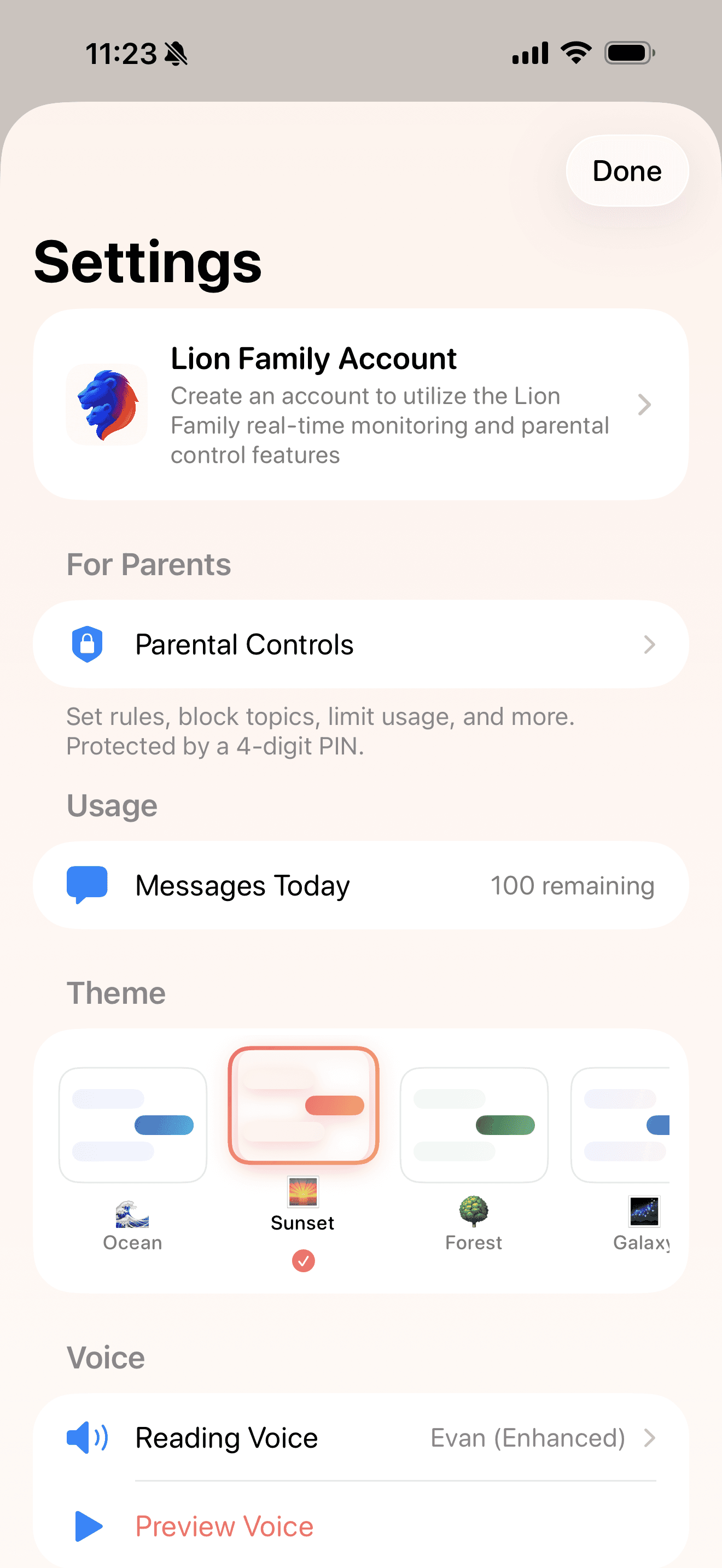722x1568 pixels.
Task: Click the Messages Today chat bubble icon
Action: pyautogui.click(x=87, y=885)
